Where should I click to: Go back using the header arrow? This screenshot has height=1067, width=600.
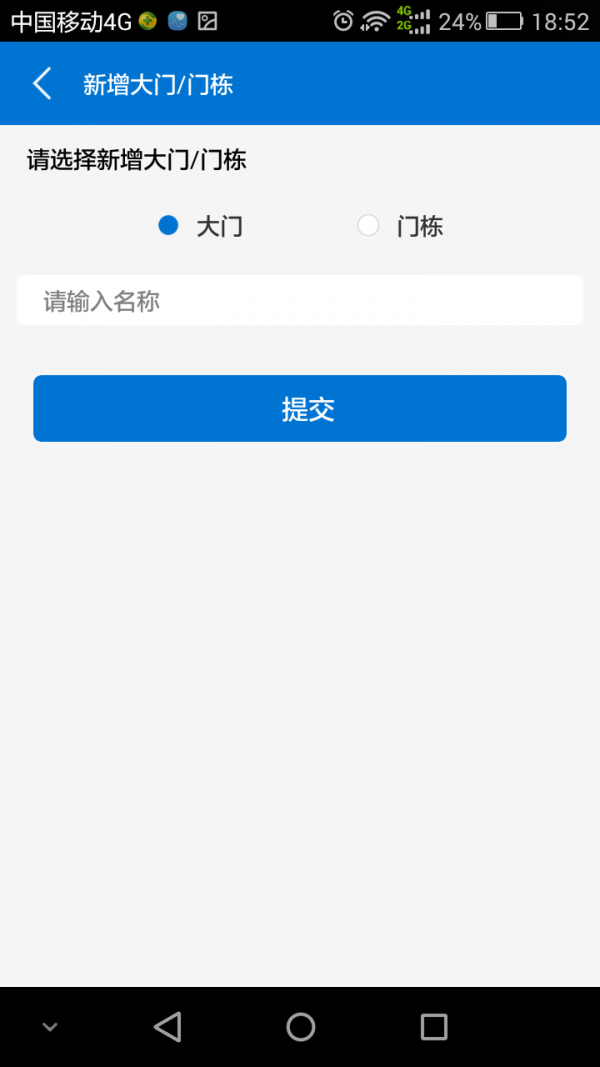pos(42,84)
